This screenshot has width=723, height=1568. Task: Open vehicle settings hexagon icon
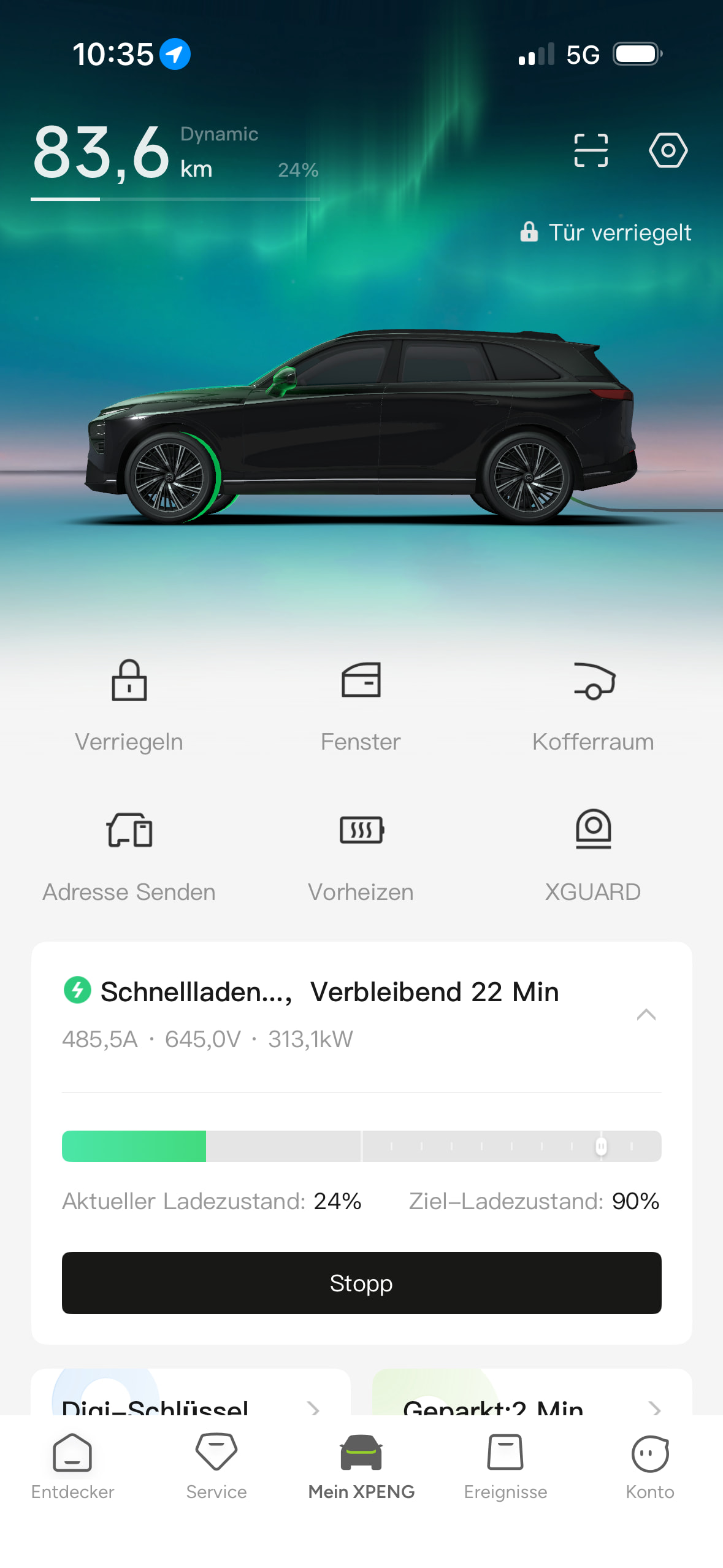(668, 150)
